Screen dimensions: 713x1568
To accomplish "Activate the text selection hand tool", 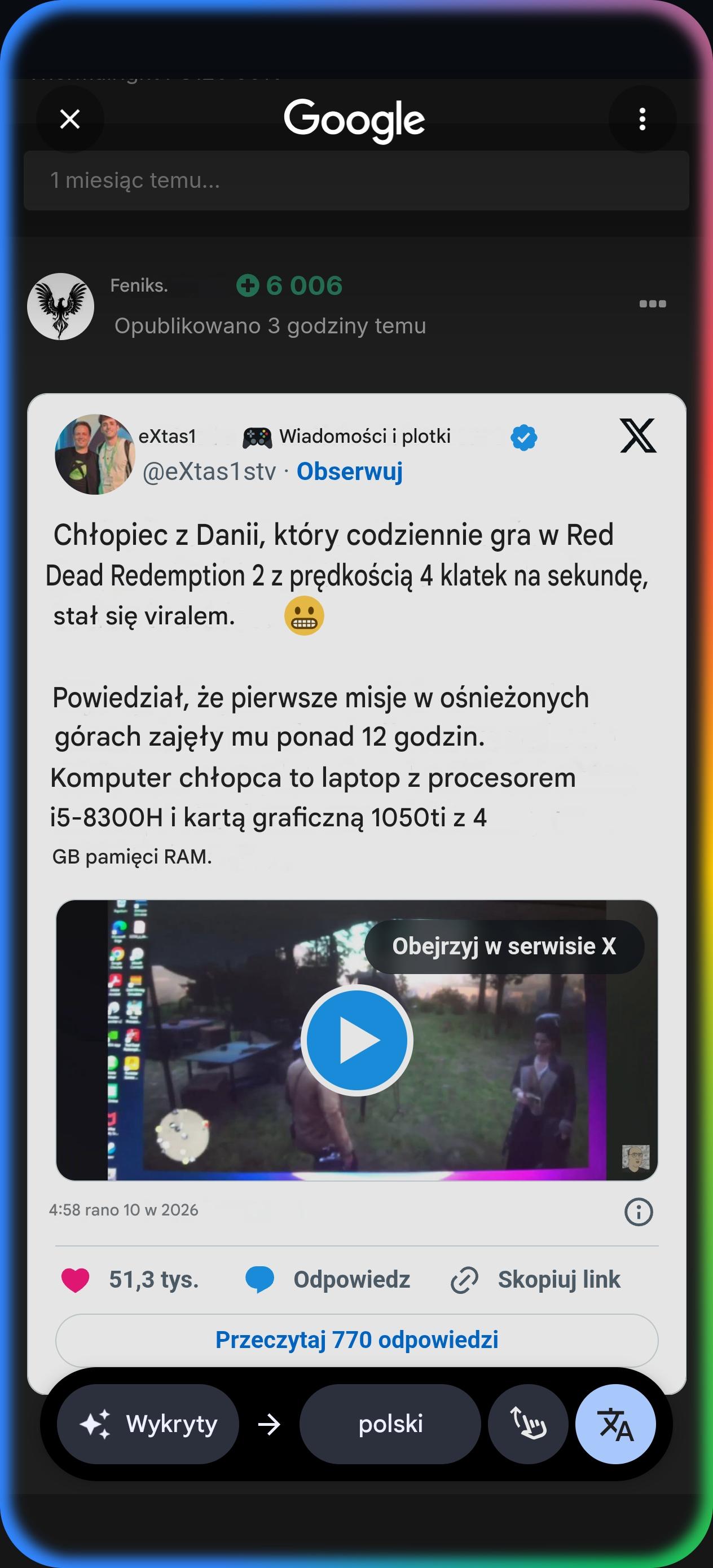I will click(x=527, y=1424).
